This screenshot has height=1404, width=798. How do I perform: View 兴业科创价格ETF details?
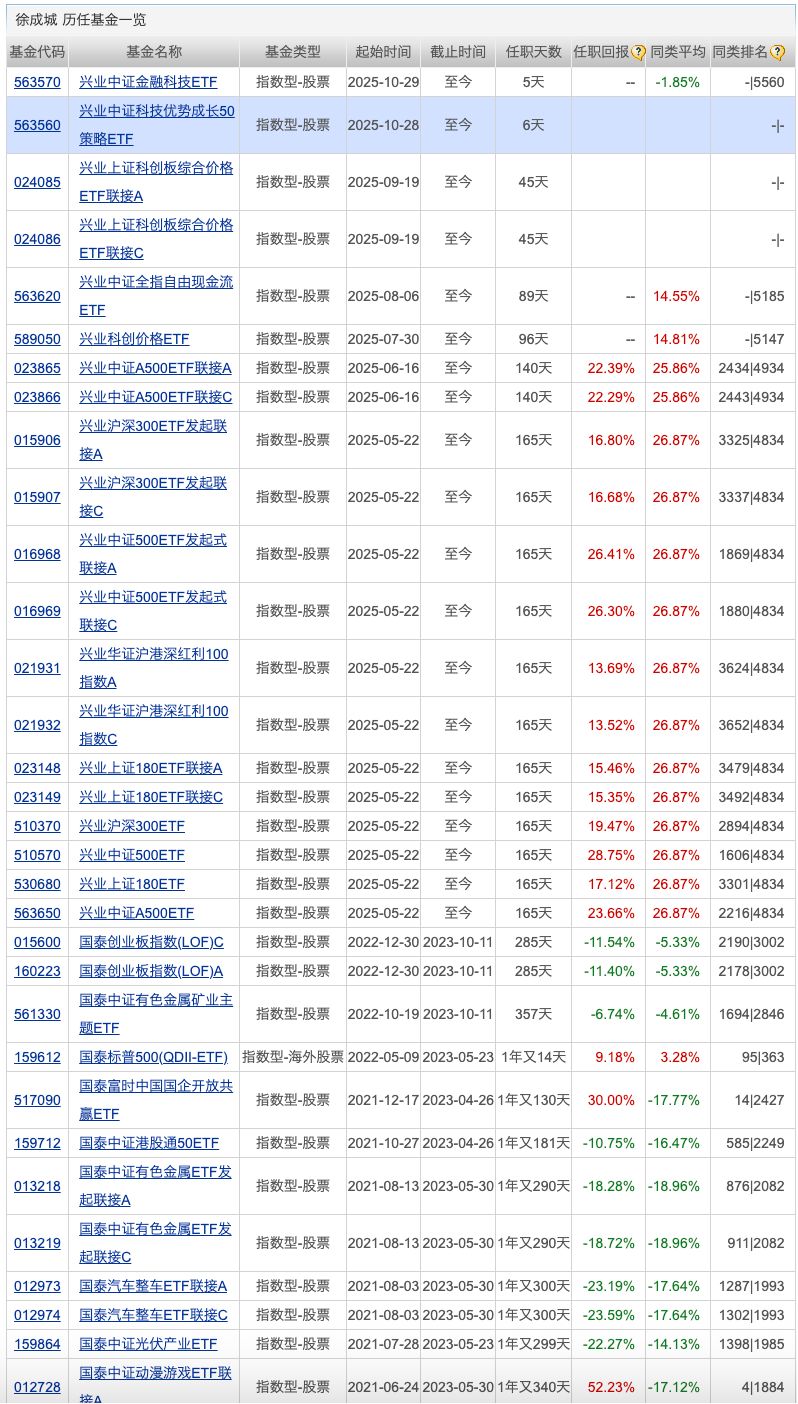point(134,339)
